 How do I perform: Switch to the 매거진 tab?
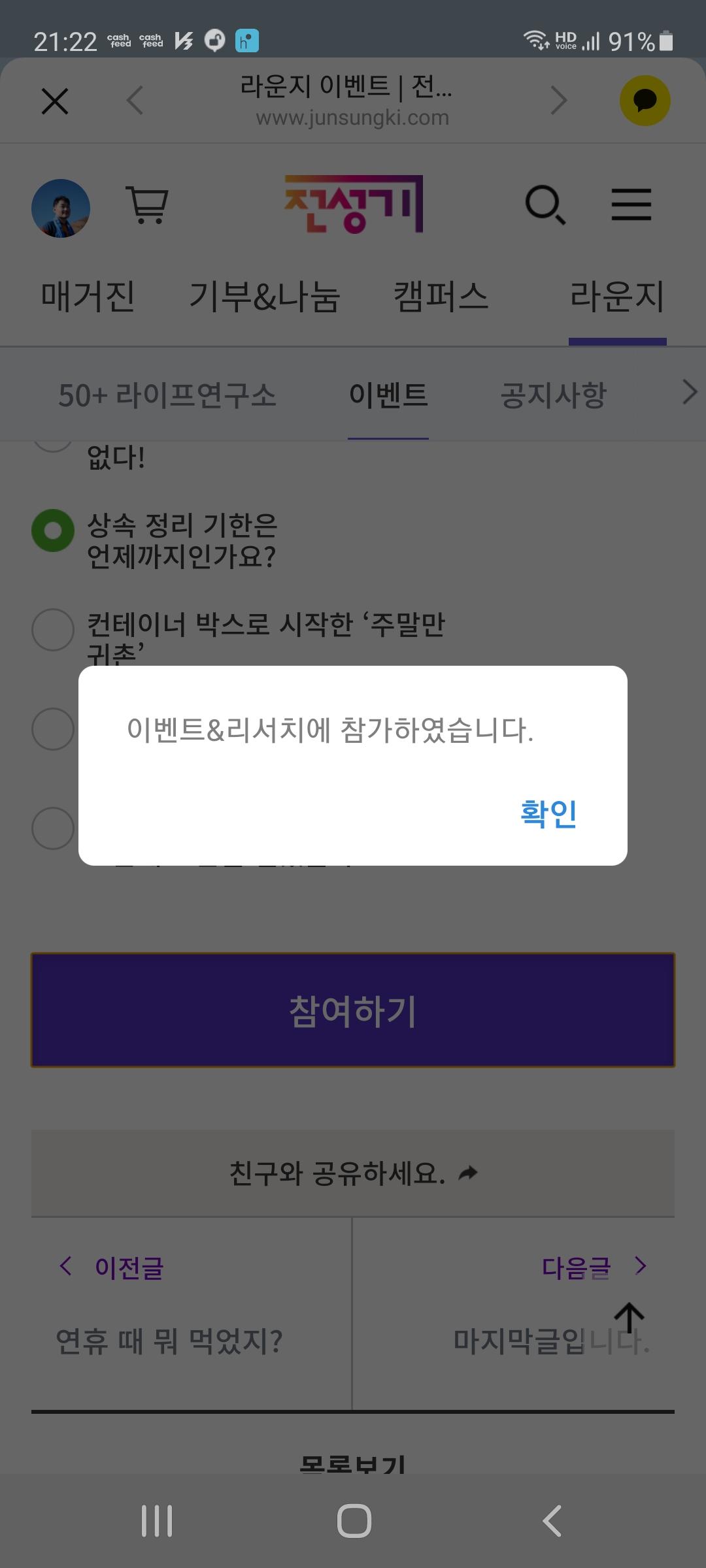coord(88,297)
